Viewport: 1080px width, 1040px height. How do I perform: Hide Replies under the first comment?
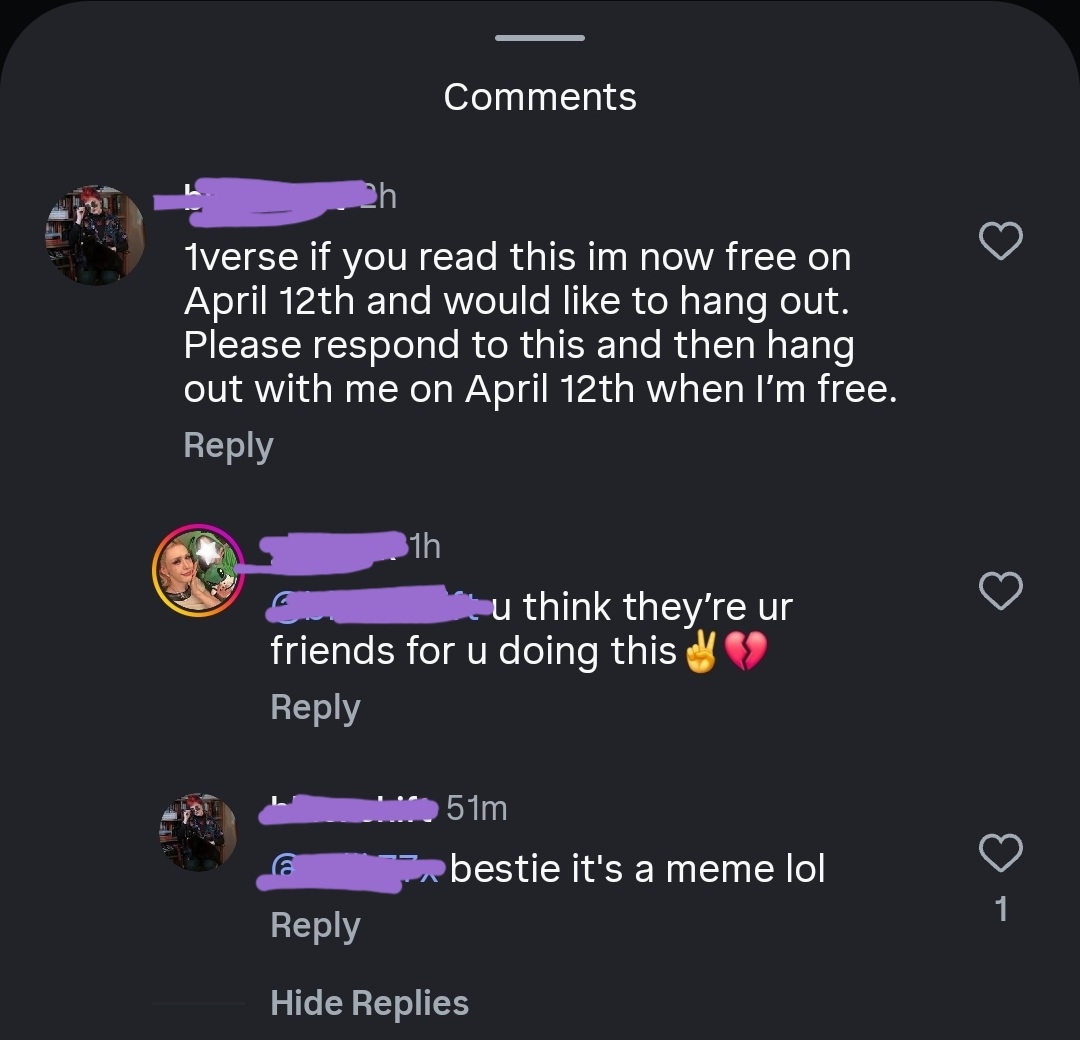click(369, 1002)
